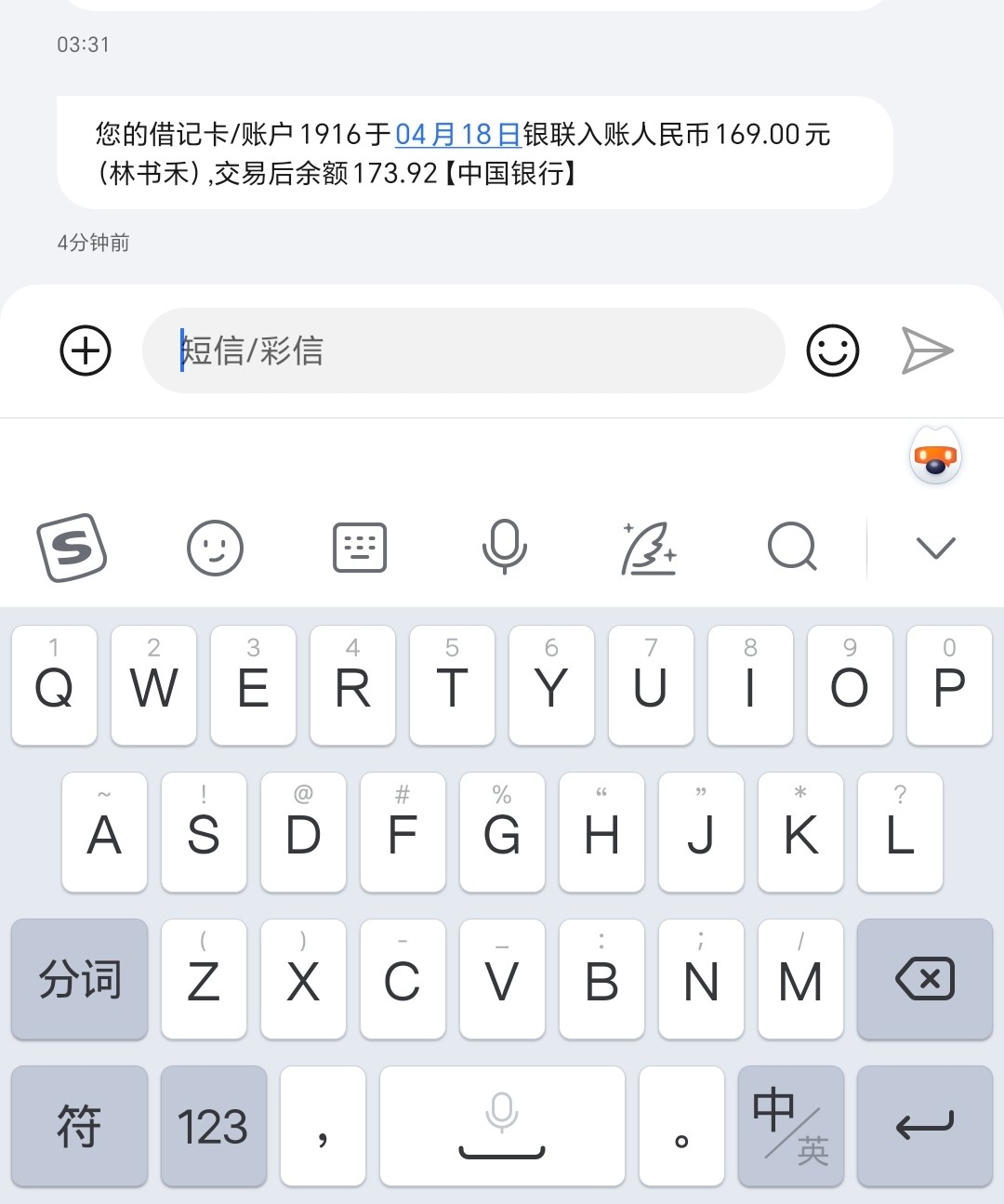1004x1204 pixels.
Task: Send the message with arrow icon
Action: coord(927,351)
